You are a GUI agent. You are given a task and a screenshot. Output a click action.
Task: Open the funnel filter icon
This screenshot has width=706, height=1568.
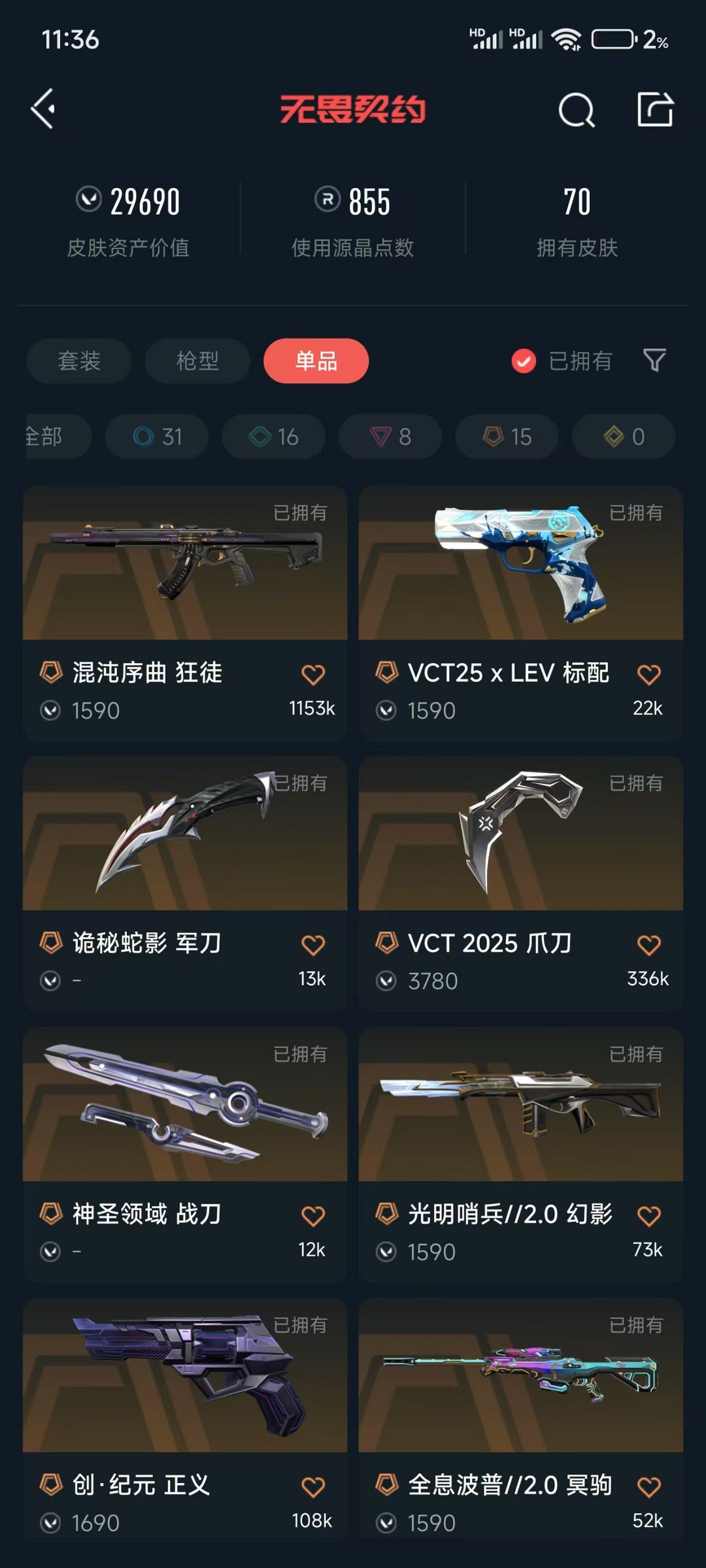pos(654,360)
